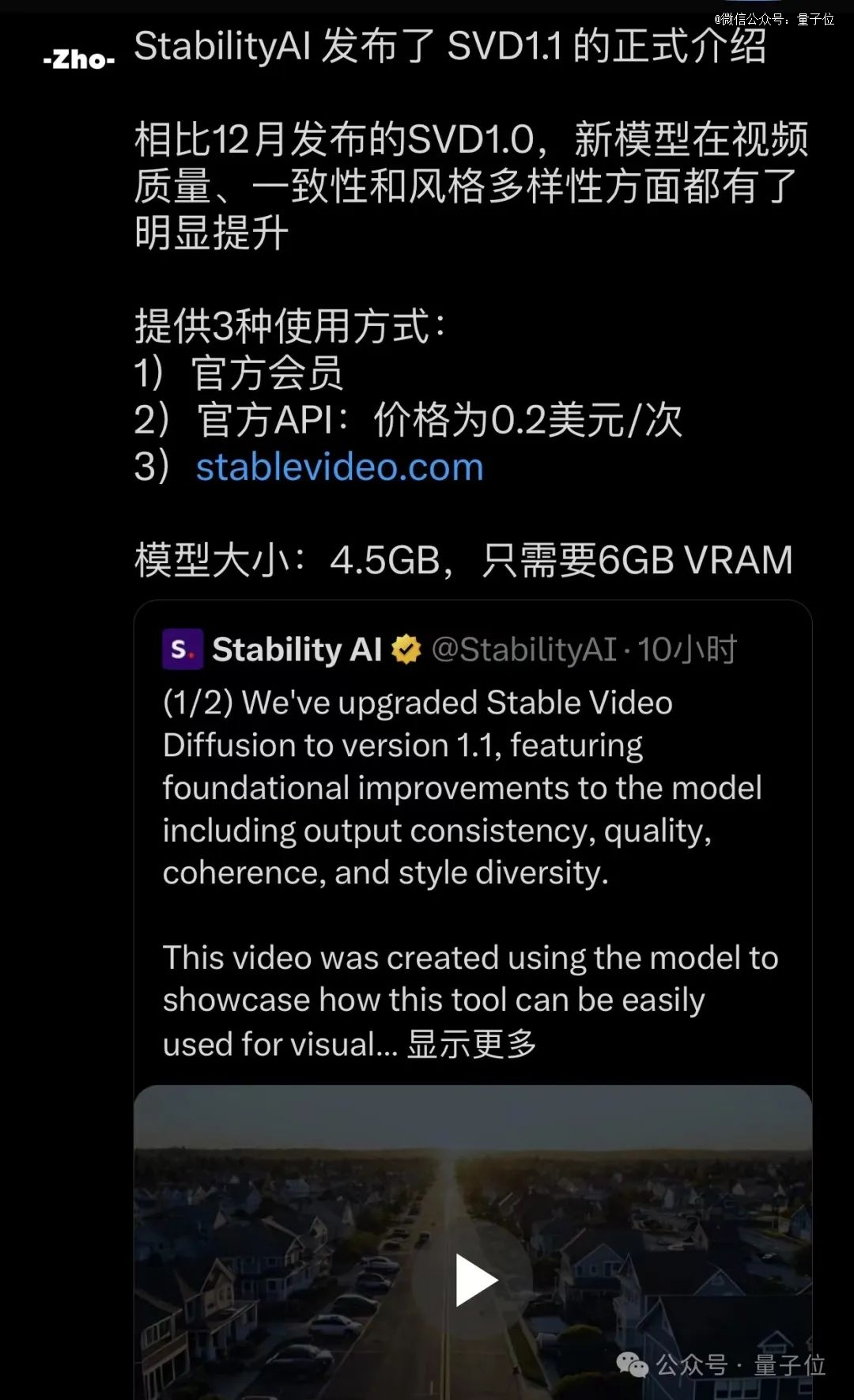Play the embedded aerial video

(477, 1280)
